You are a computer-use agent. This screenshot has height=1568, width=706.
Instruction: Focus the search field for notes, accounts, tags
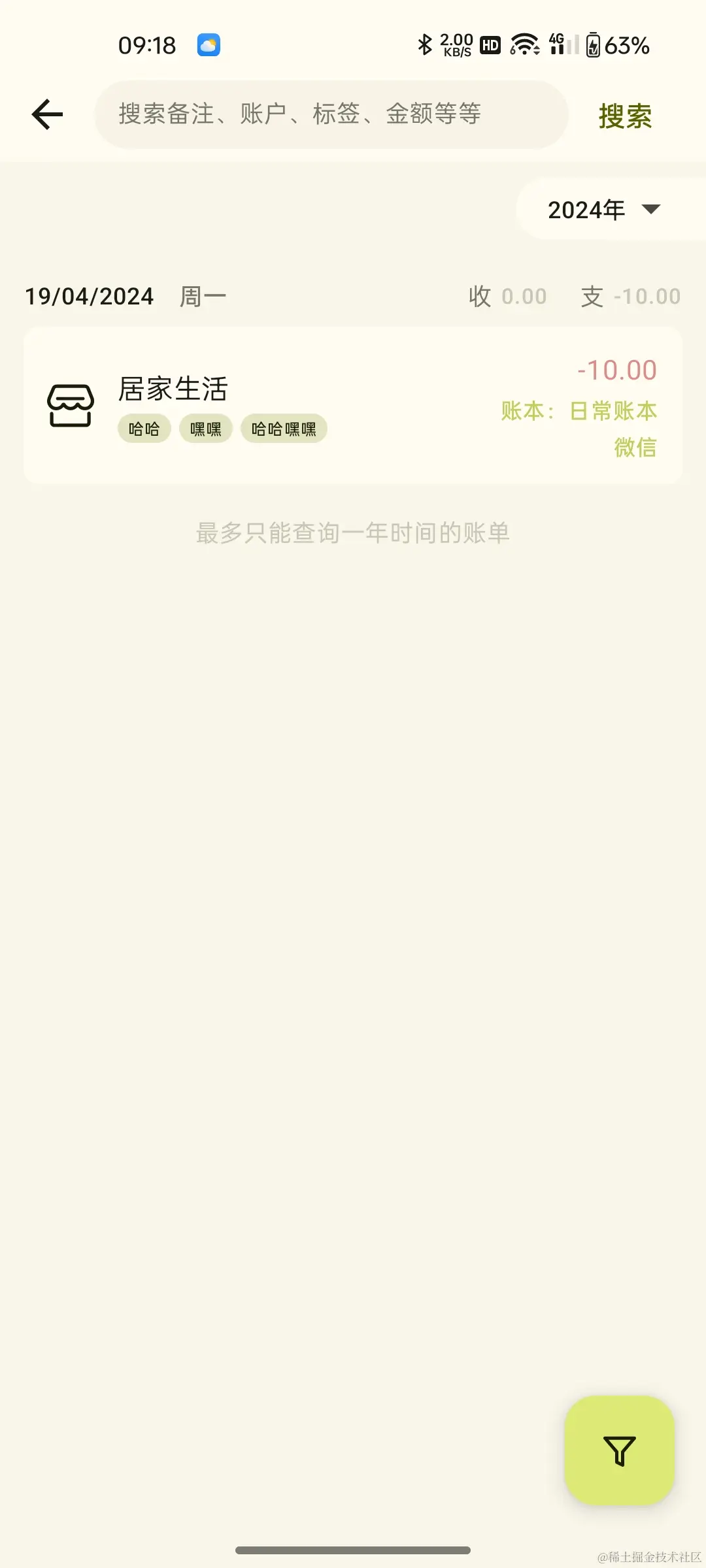point(331,114)
